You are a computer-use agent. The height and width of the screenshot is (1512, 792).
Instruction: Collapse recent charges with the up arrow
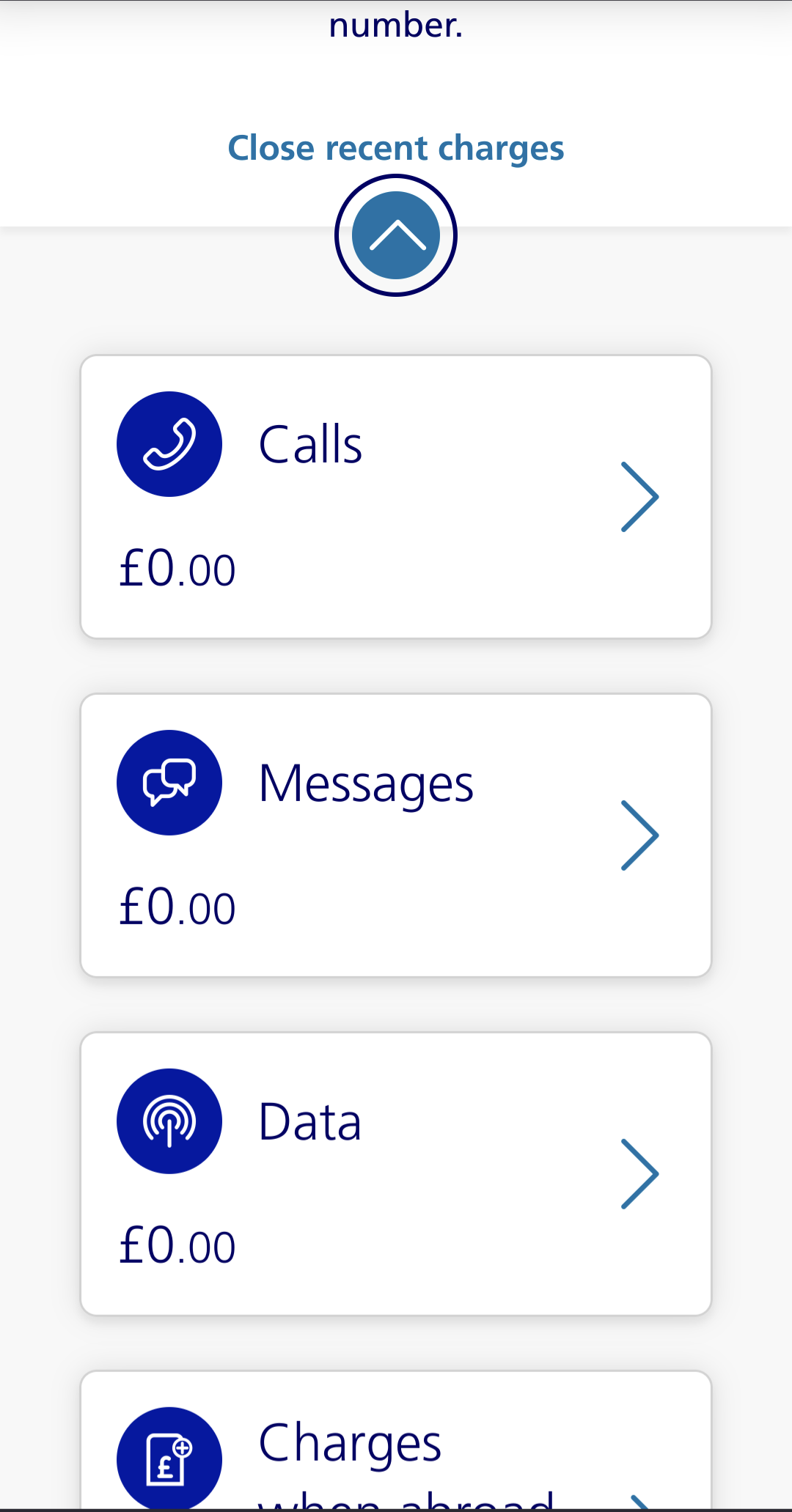[396, 235]
